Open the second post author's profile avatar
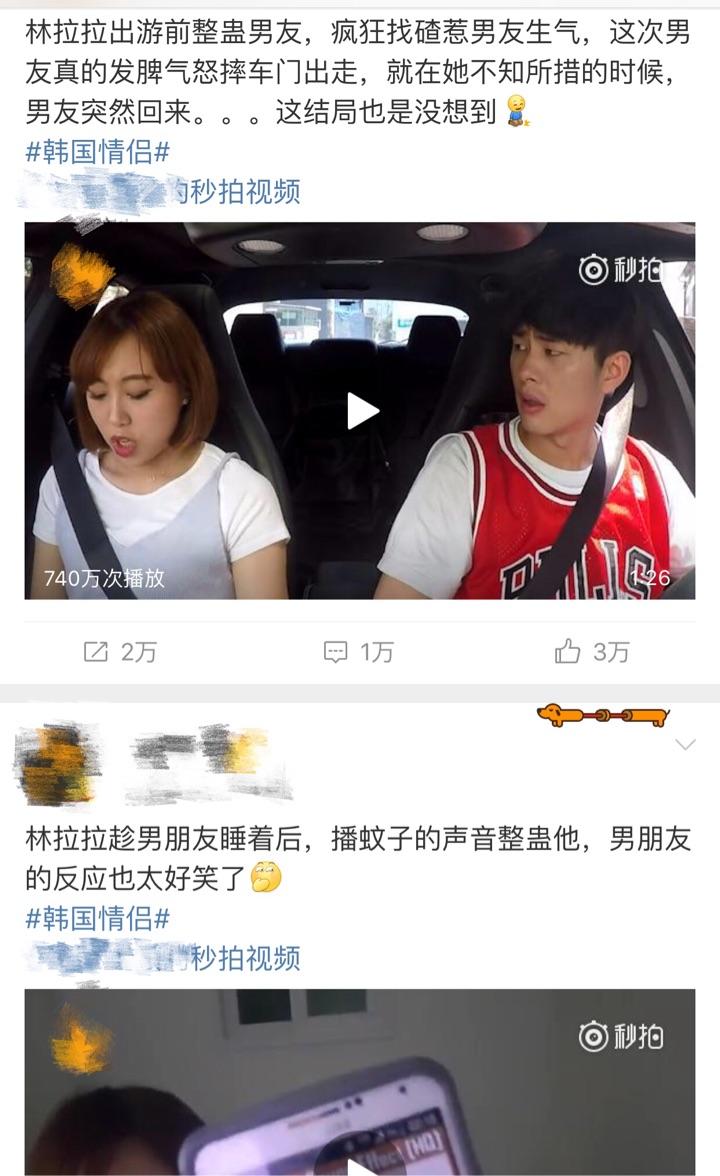The height and width of the screenshot is (1176, 720). pyautogui.click(x=58, y=764)
